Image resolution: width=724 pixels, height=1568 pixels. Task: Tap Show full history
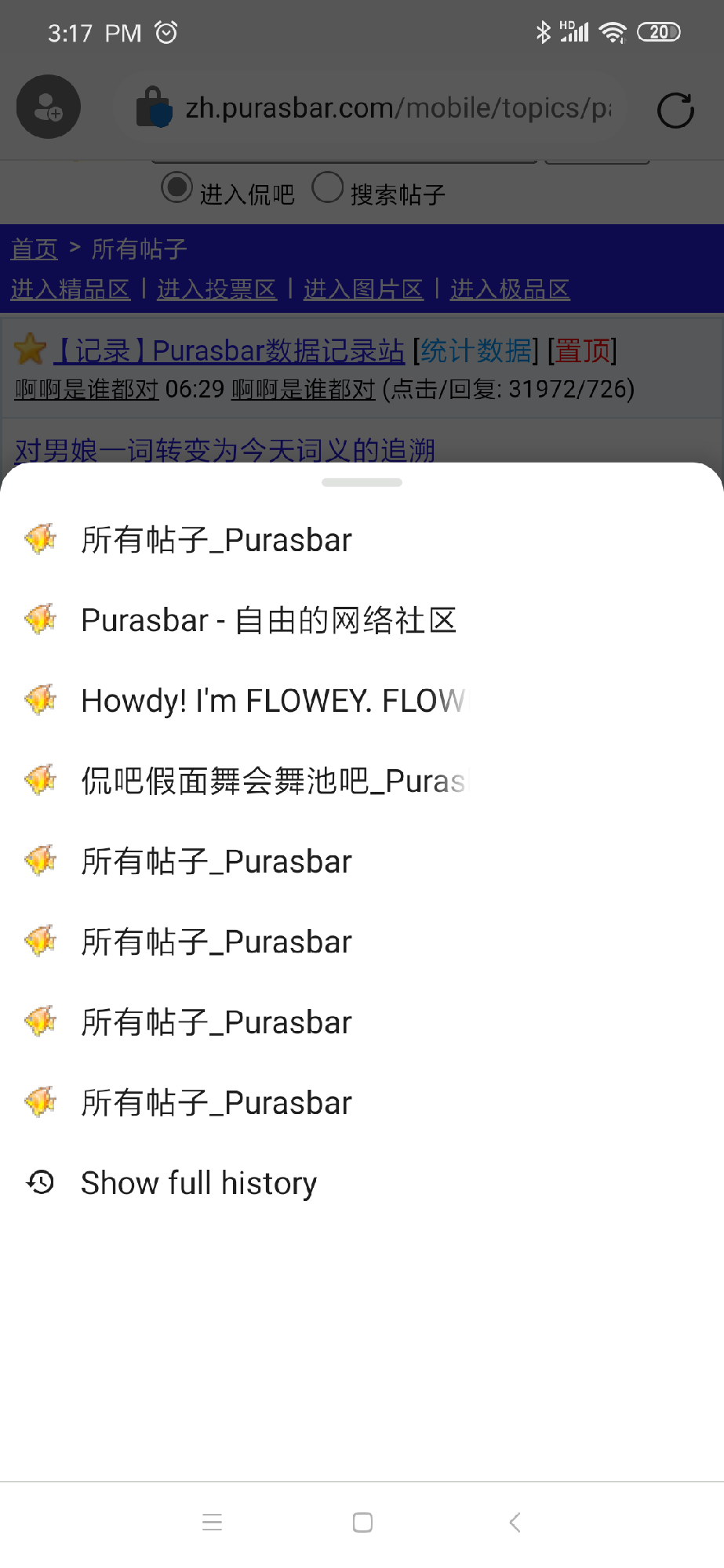198,1182
